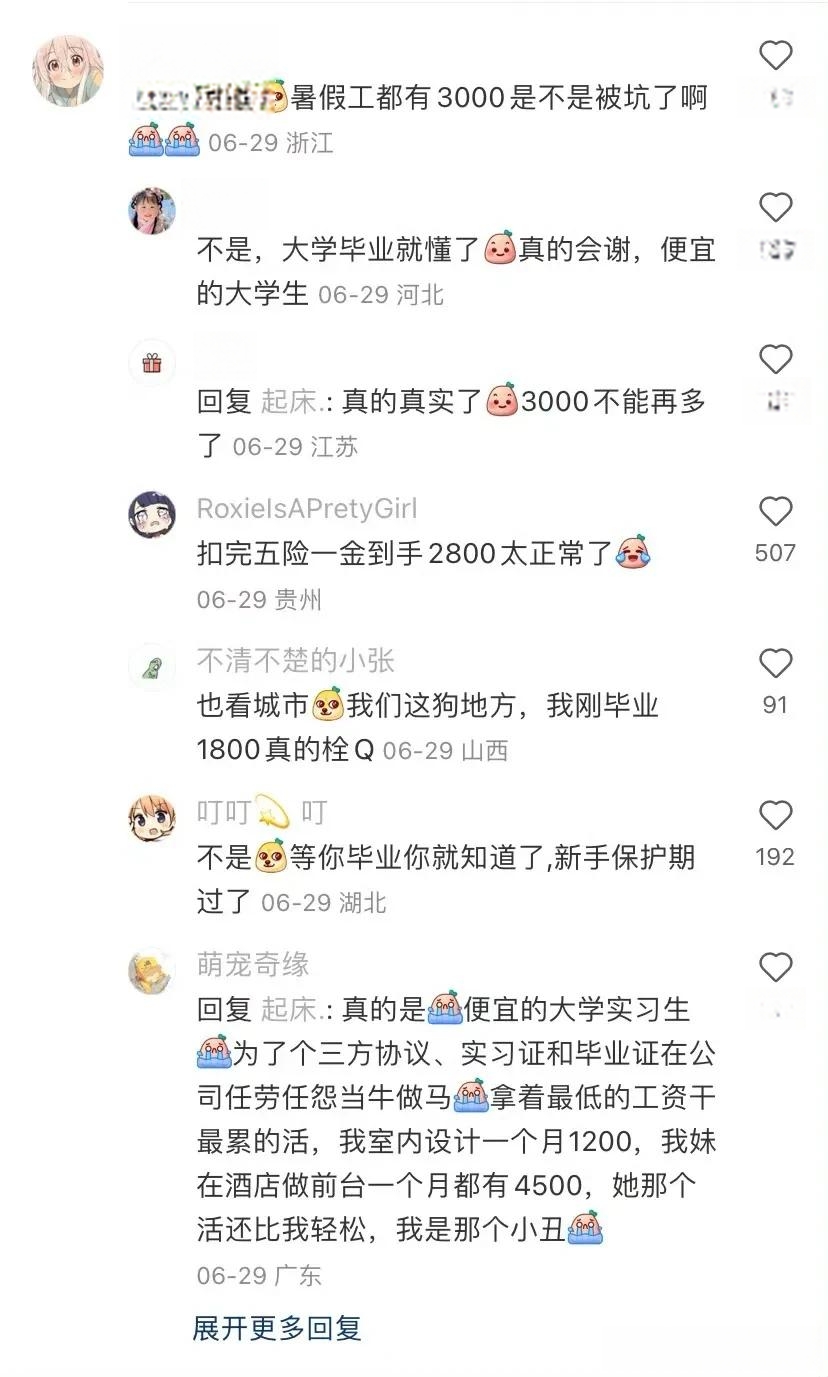Screen dimensions: 828x1377
Task: Like the comment about 新手保护期过了
Action: coord(776,816)
